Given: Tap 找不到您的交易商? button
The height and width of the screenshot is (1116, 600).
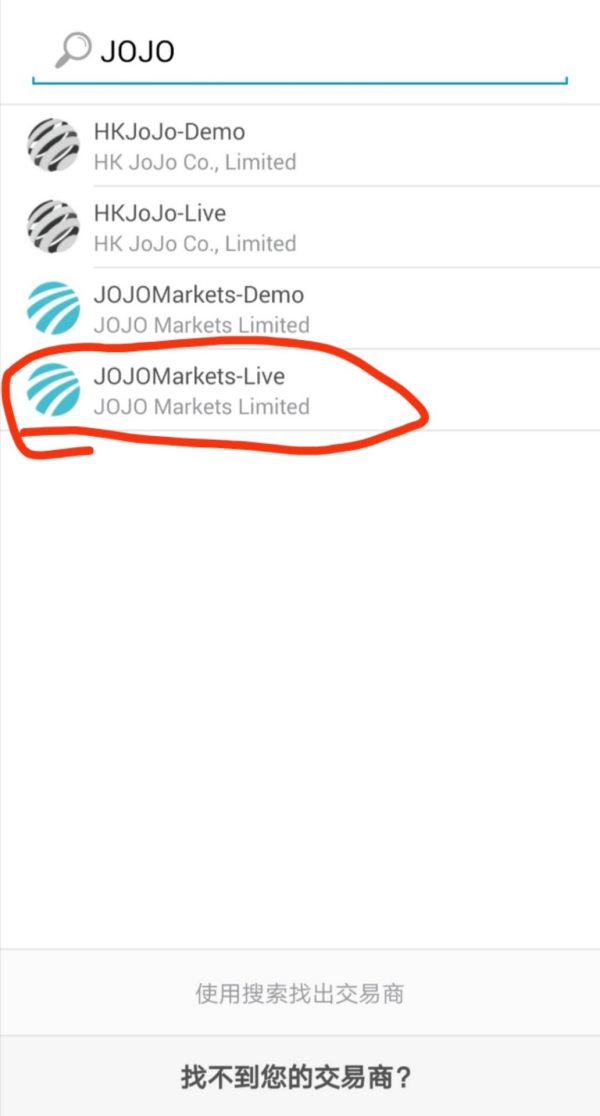Looking at the screenshot, I should 298,1077.
